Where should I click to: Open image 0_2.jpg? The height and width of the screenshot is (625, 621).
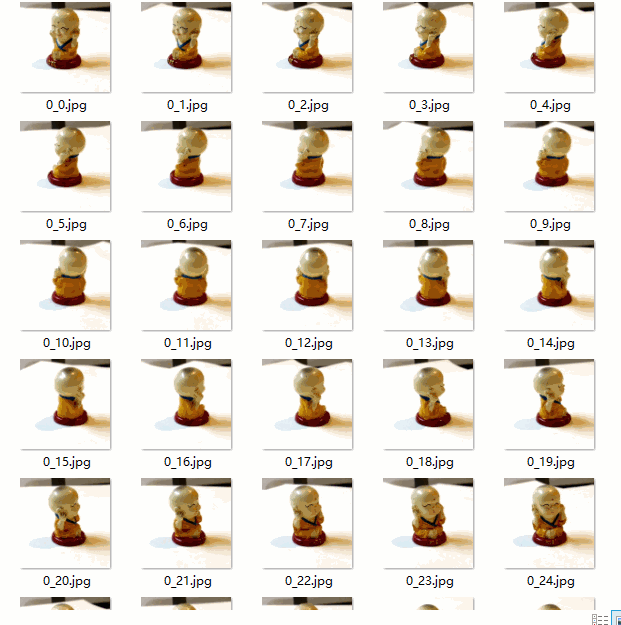pyautogui.click(x=308, y=48)
